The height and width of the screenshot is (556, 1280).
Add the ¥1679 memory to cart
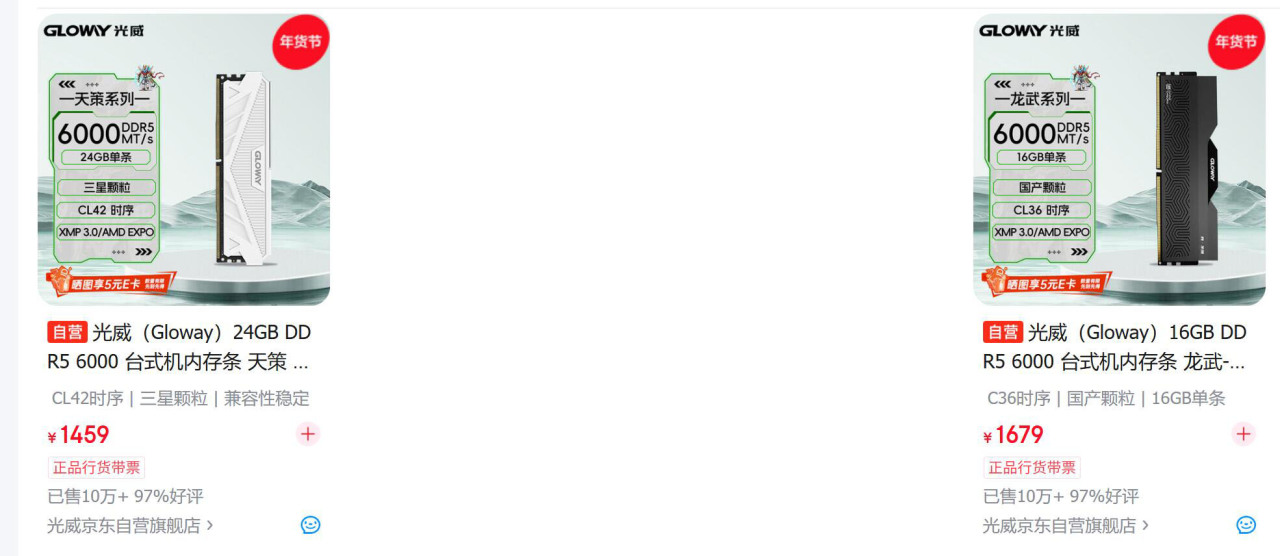pyautogui.click(x=1244, y=434)
